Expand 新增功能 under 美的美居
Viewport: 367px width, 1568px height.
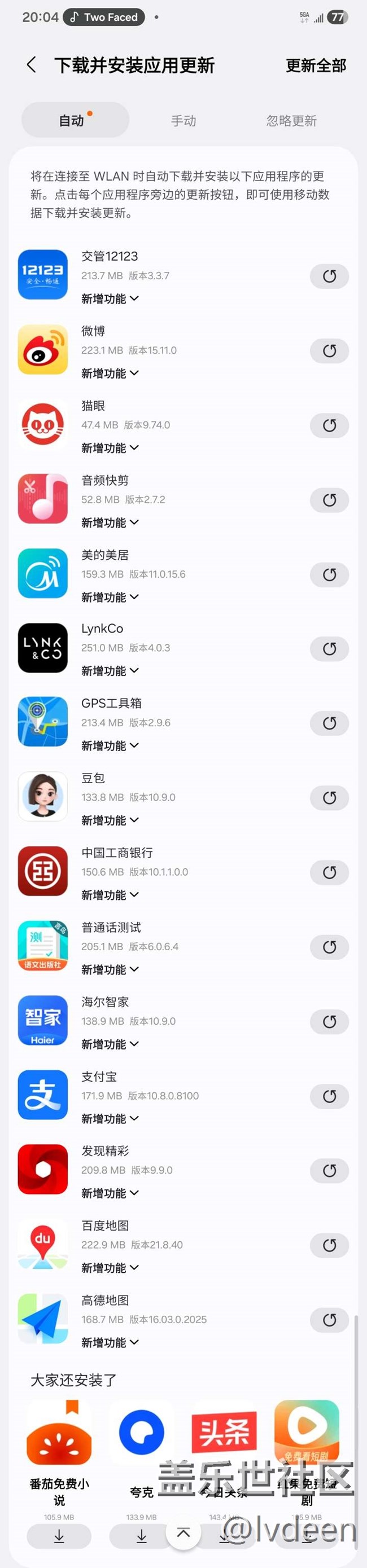pos(110,597)
